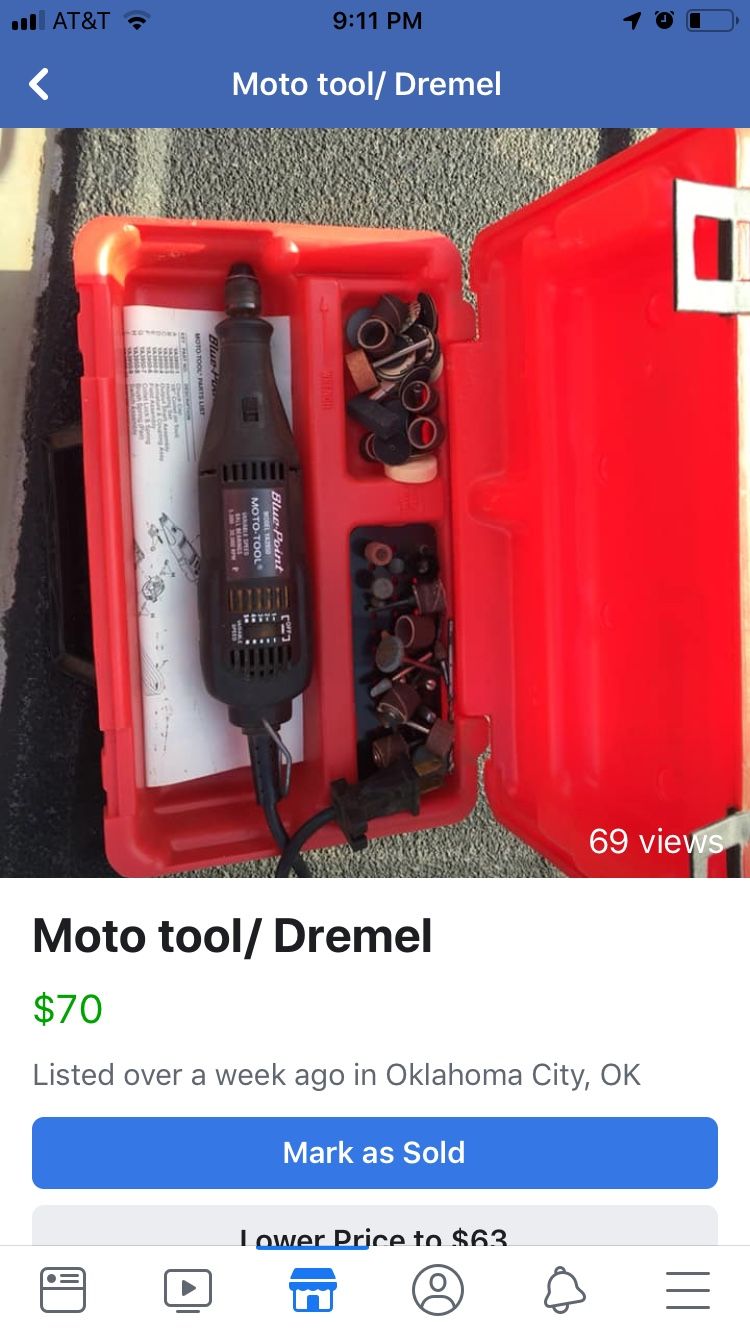Viewport: 750px width, 1334px height.
Task: Switch to the News Feed tab
Action: coord(63,1289)
